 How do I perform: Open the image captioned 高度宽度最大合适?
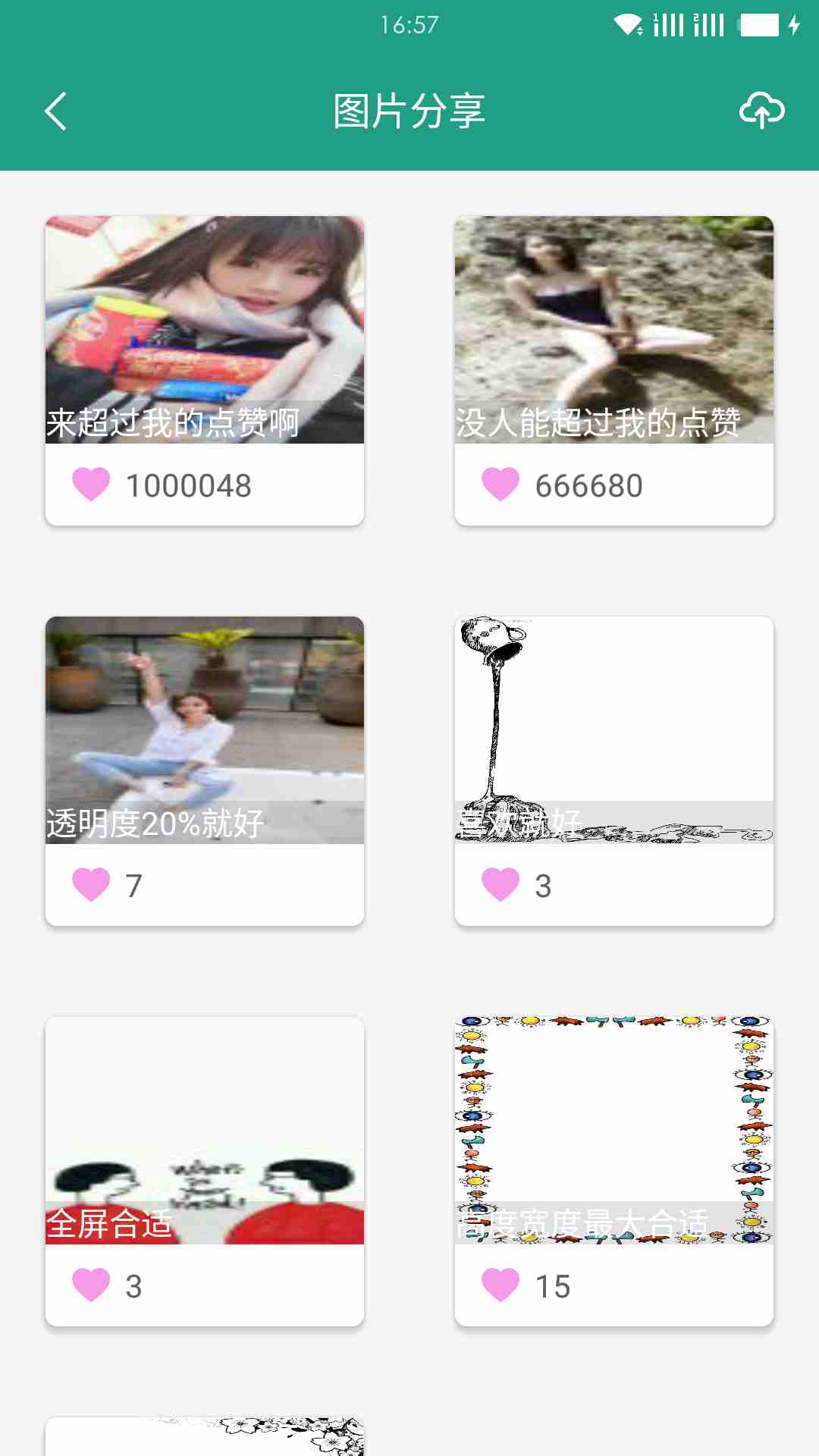(x=614, y=1130)
